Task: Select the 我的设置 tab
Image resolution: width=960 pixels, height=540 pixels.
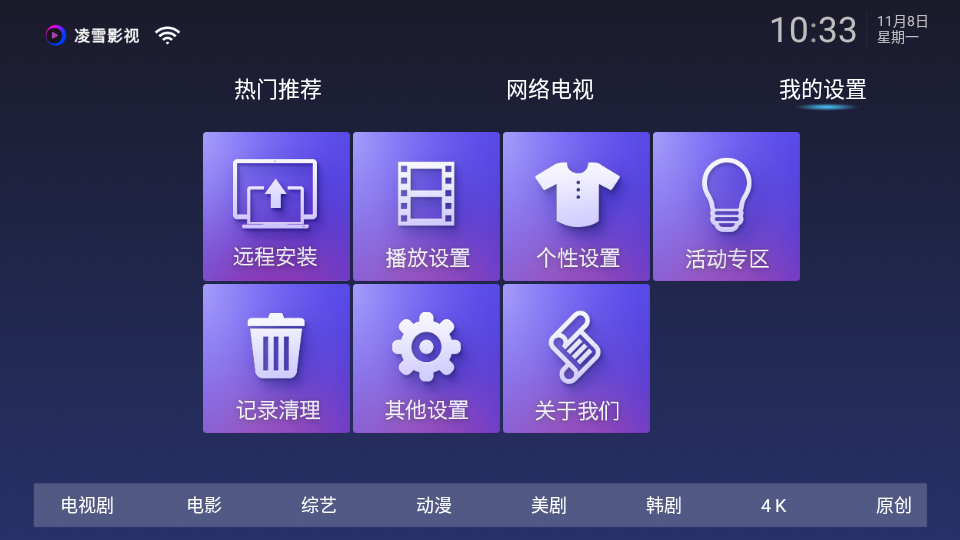Action: (x=822, y=90)
